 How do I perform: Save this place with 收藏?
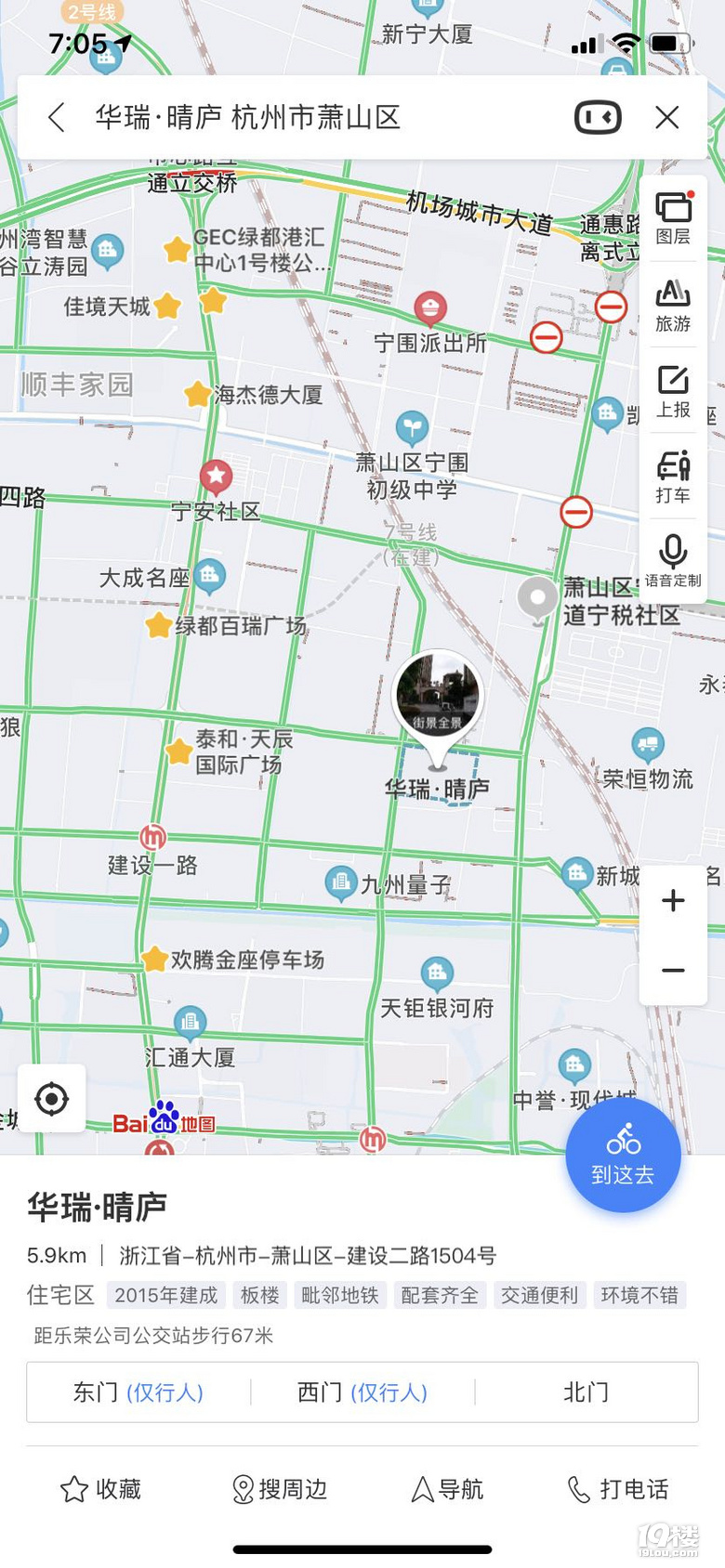(100, 1489)
